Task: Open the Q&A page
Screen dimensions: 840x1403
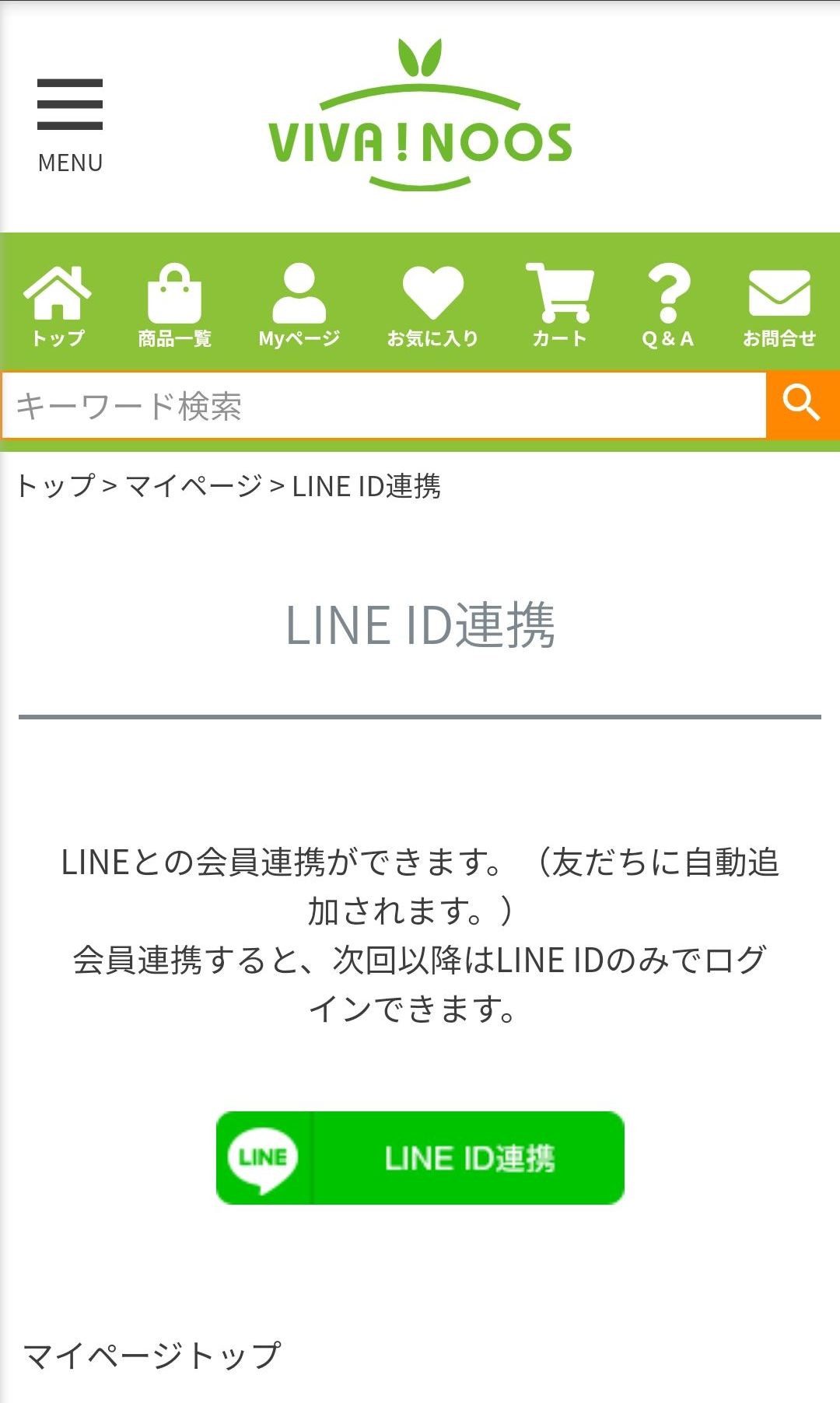Action: tap(668, 305)
